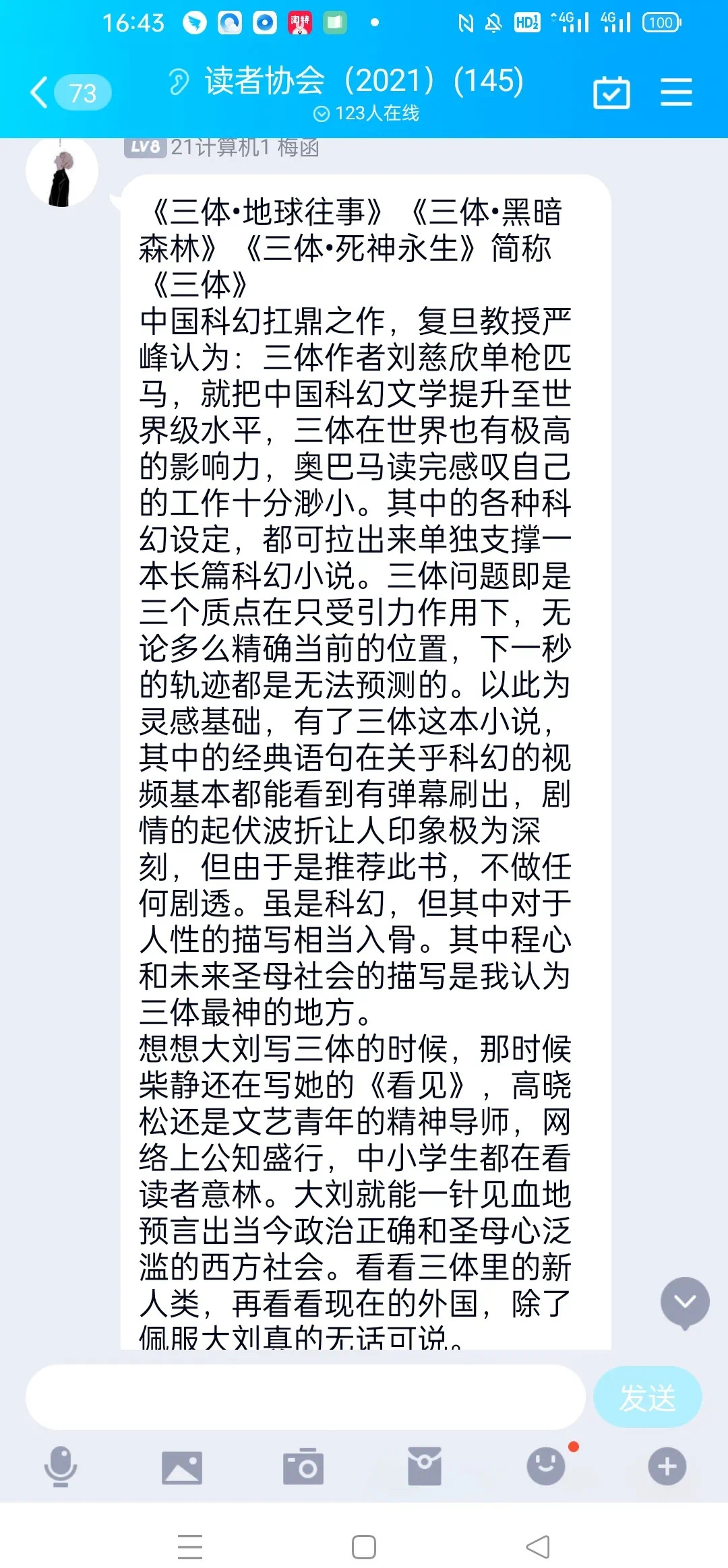Open the photo gallery picker
This screenshot has width=728, height=1568.
click(x=181, y=1467)
